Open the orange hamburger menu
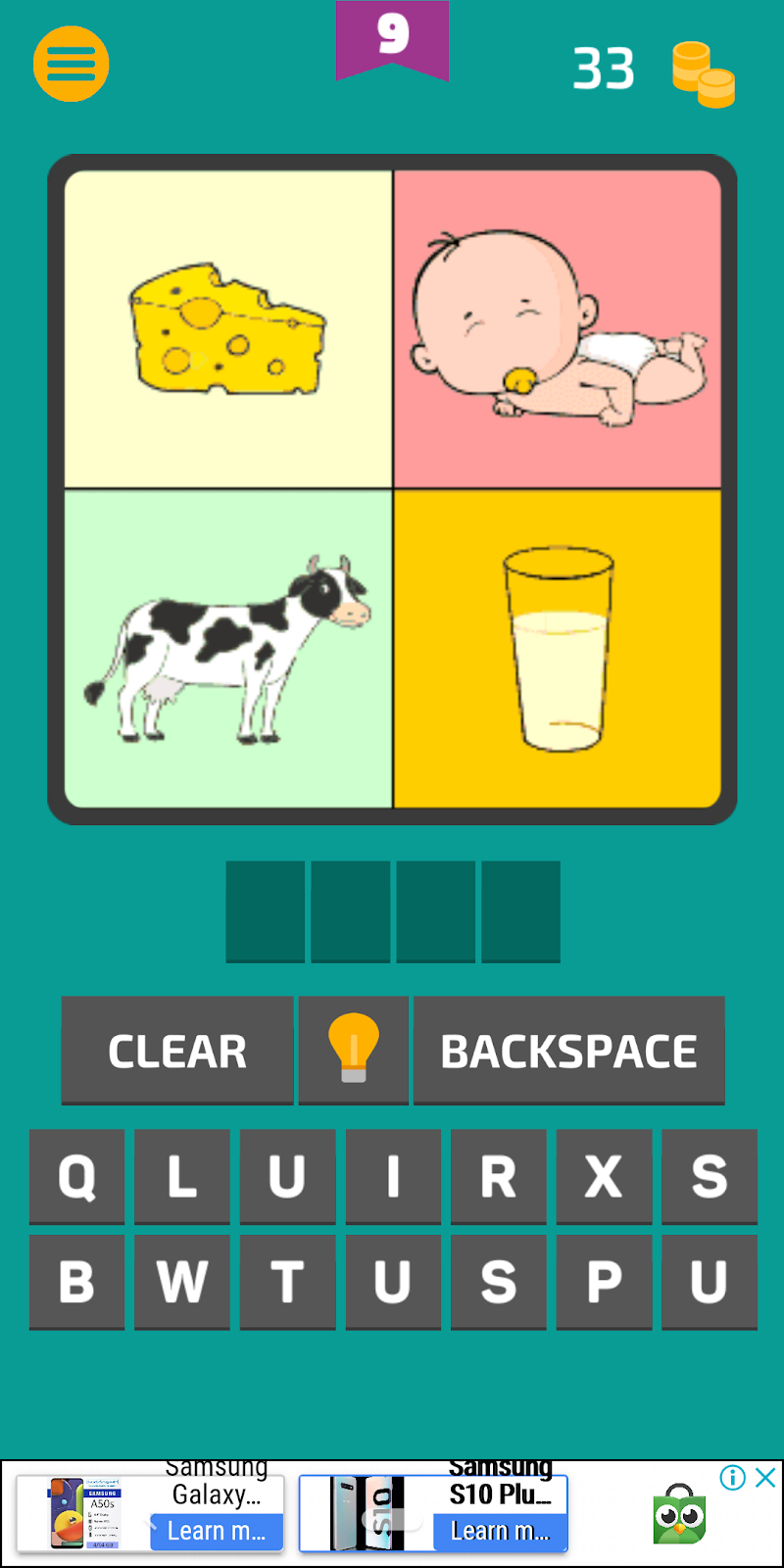 click(x=71, y=65)
